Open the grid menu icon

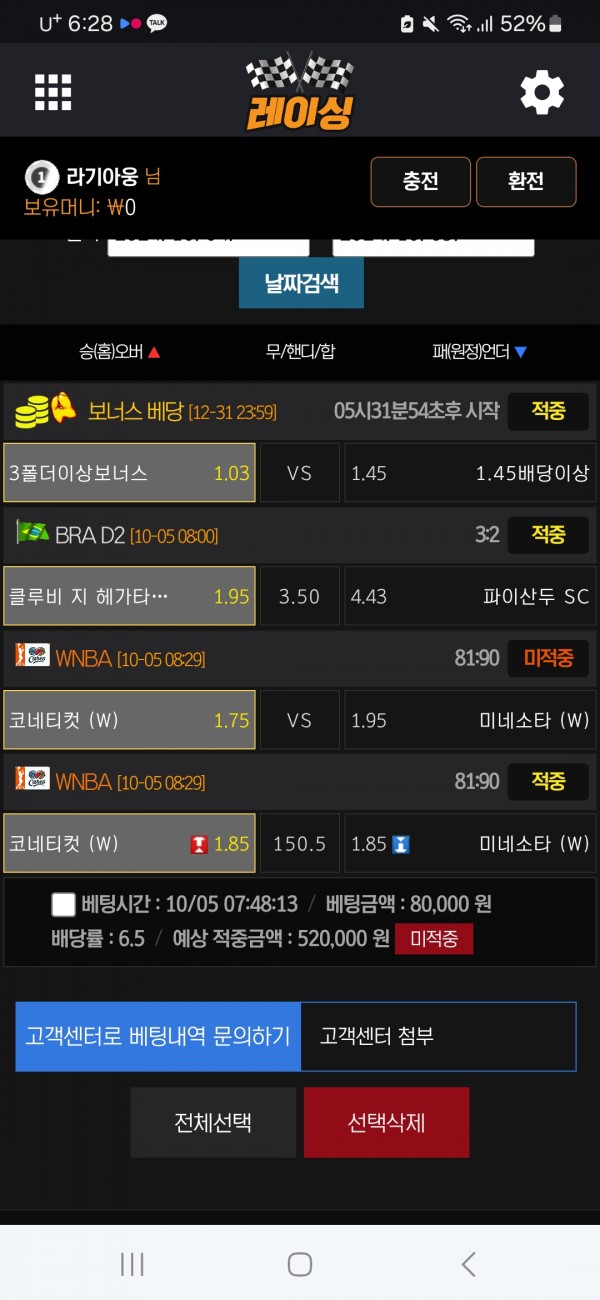[53, 92]
